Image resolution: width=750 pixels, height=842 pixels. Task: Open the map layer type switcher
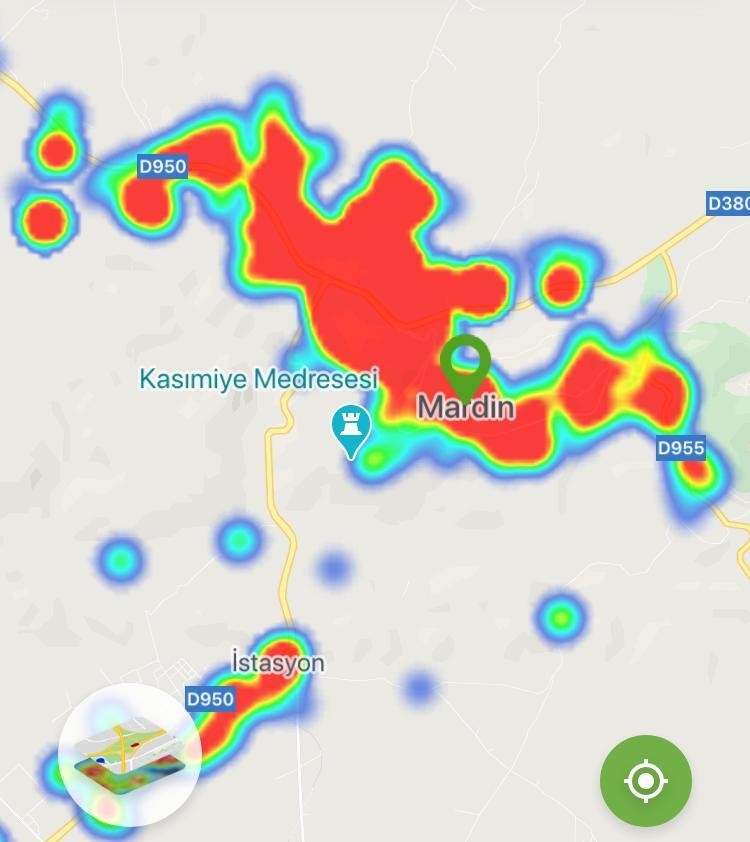pos(130,755)
